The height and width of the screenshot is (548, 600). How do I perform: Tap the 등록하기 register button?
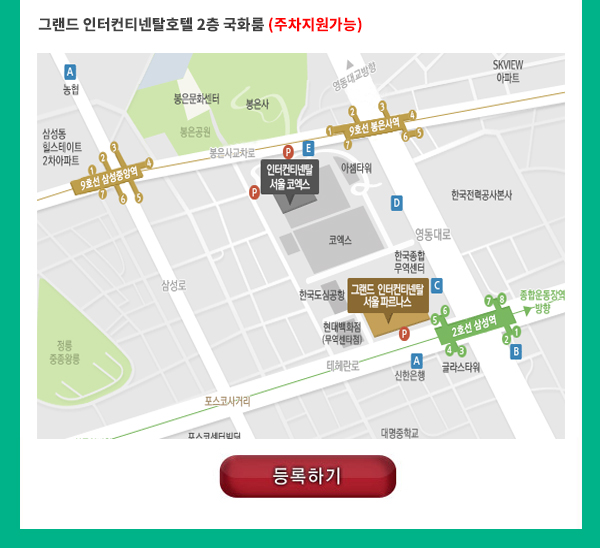click(x=308, y=476)
